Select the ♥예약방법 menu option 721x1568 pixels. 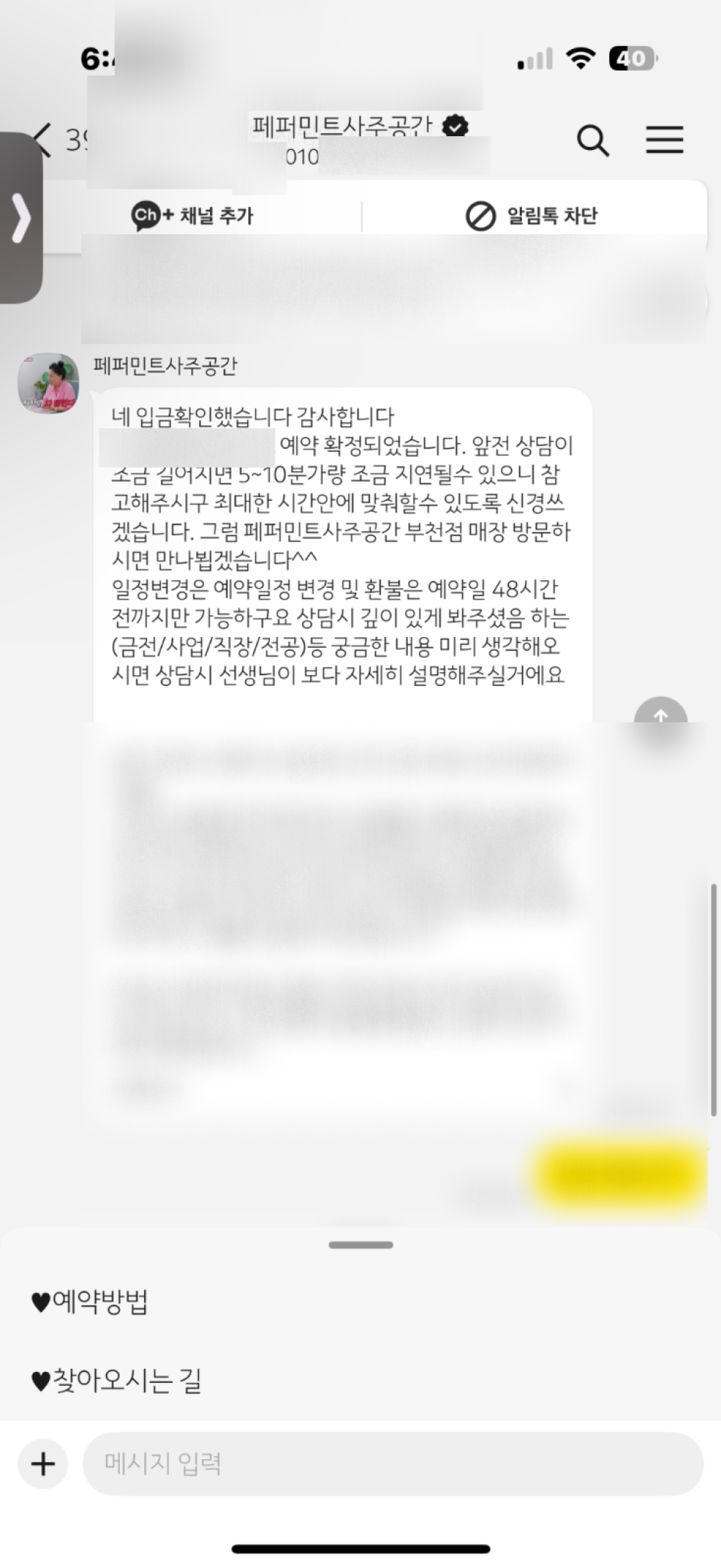(89, 1302)
